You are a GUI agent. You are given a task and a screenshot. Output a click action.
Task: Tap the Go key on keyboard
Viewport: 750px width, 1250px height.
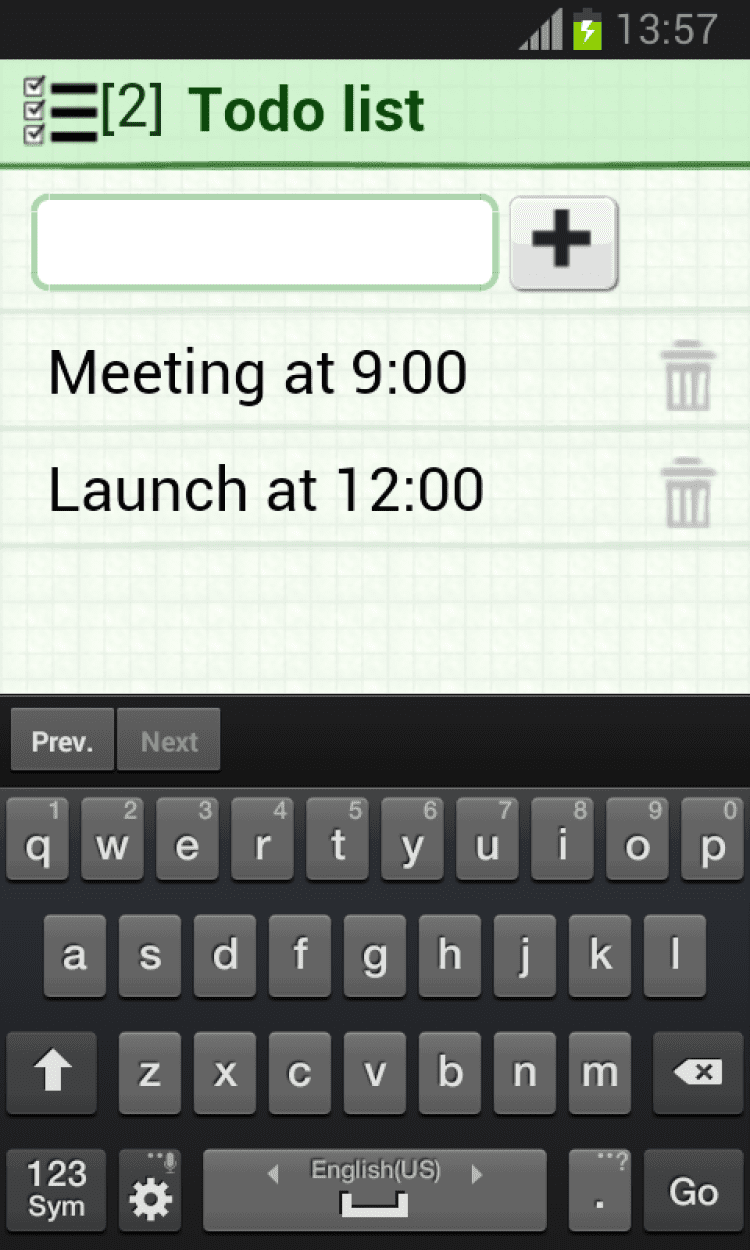coord(693,1191)
